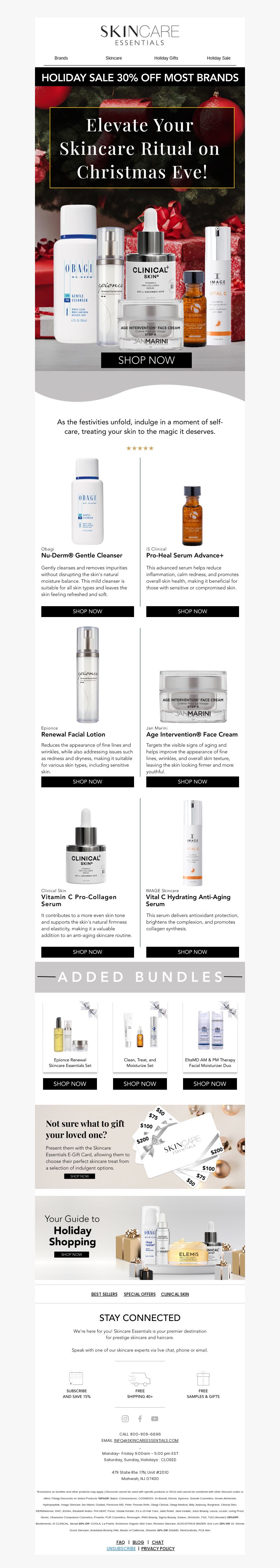Shop the Pro-Heal Serum Advance+
This screenshot has width=280, height=1568.
pos(192,611)
